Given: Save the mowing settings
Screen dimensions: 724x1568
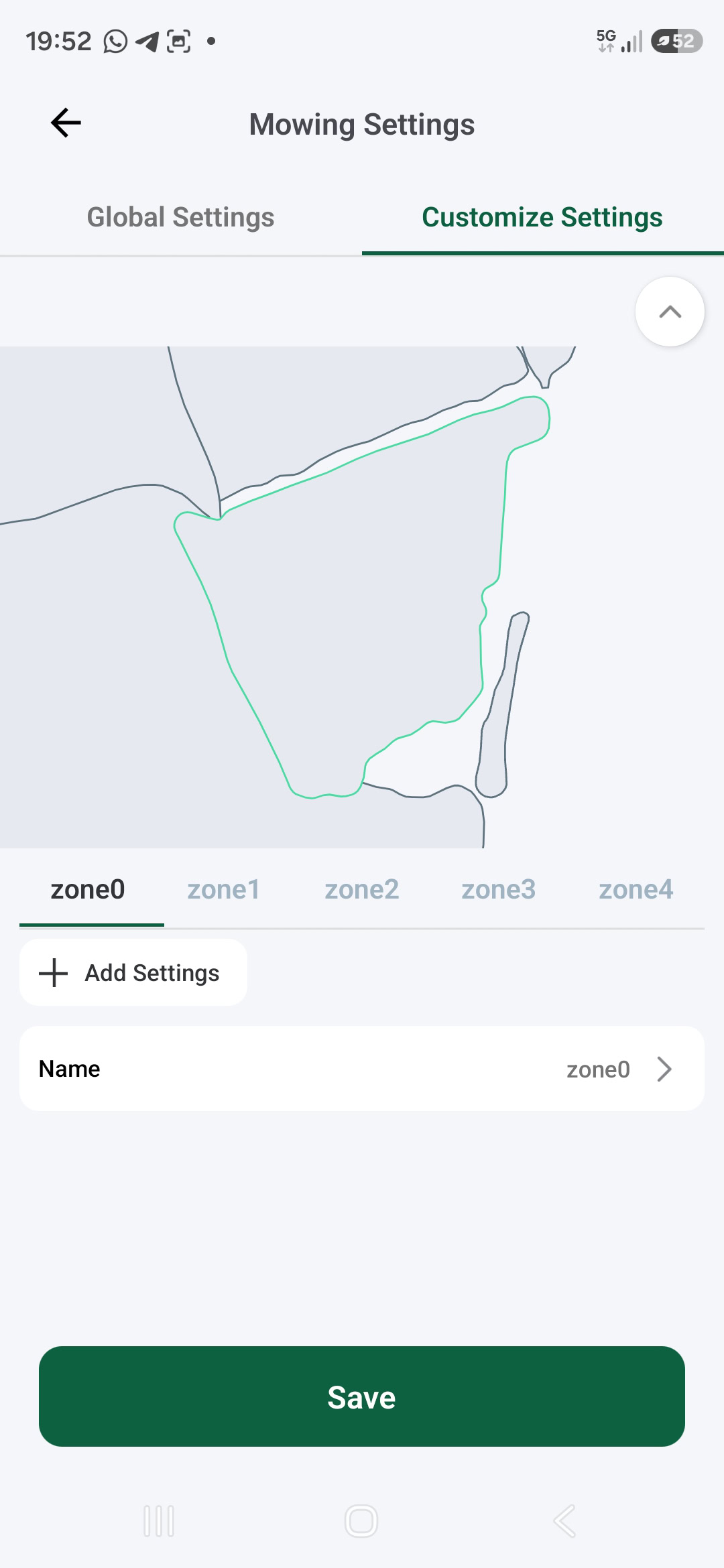Looking at the screenshot, I should tap(362, 1396).
